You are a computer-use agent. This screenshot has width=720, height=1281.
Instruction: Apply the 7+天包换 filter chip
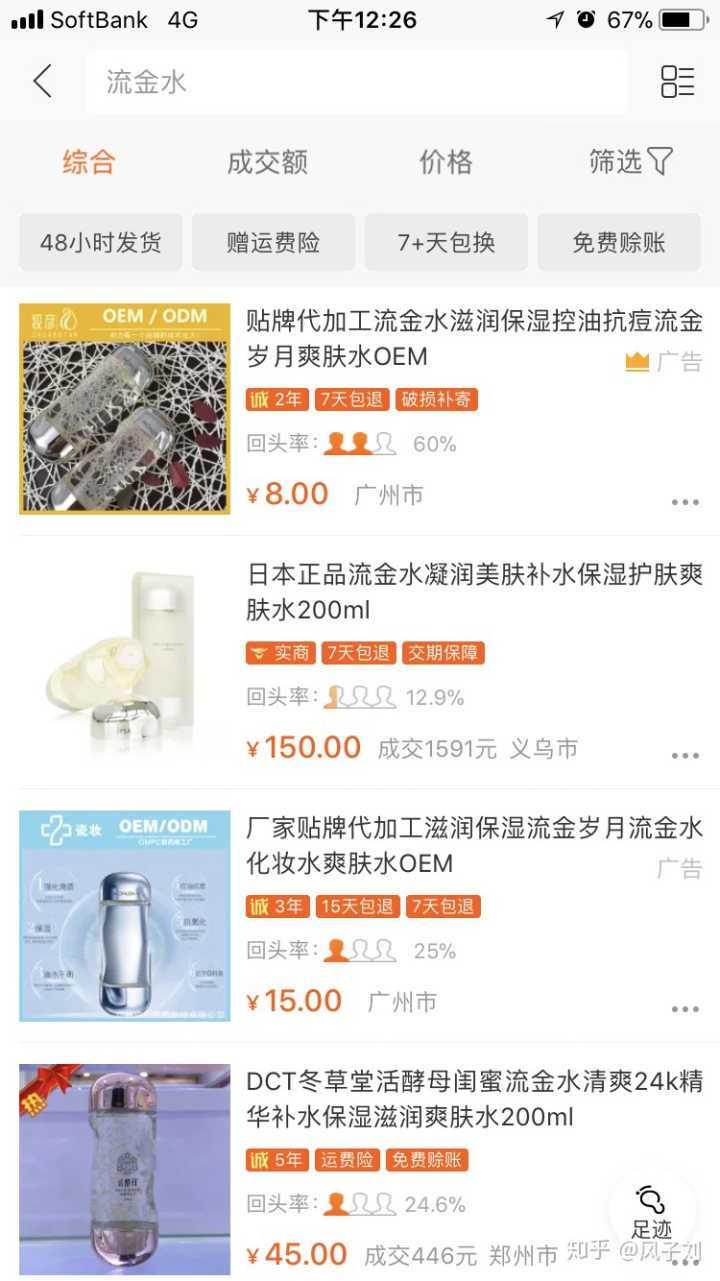pyautogui.click(x=446, y=242)
